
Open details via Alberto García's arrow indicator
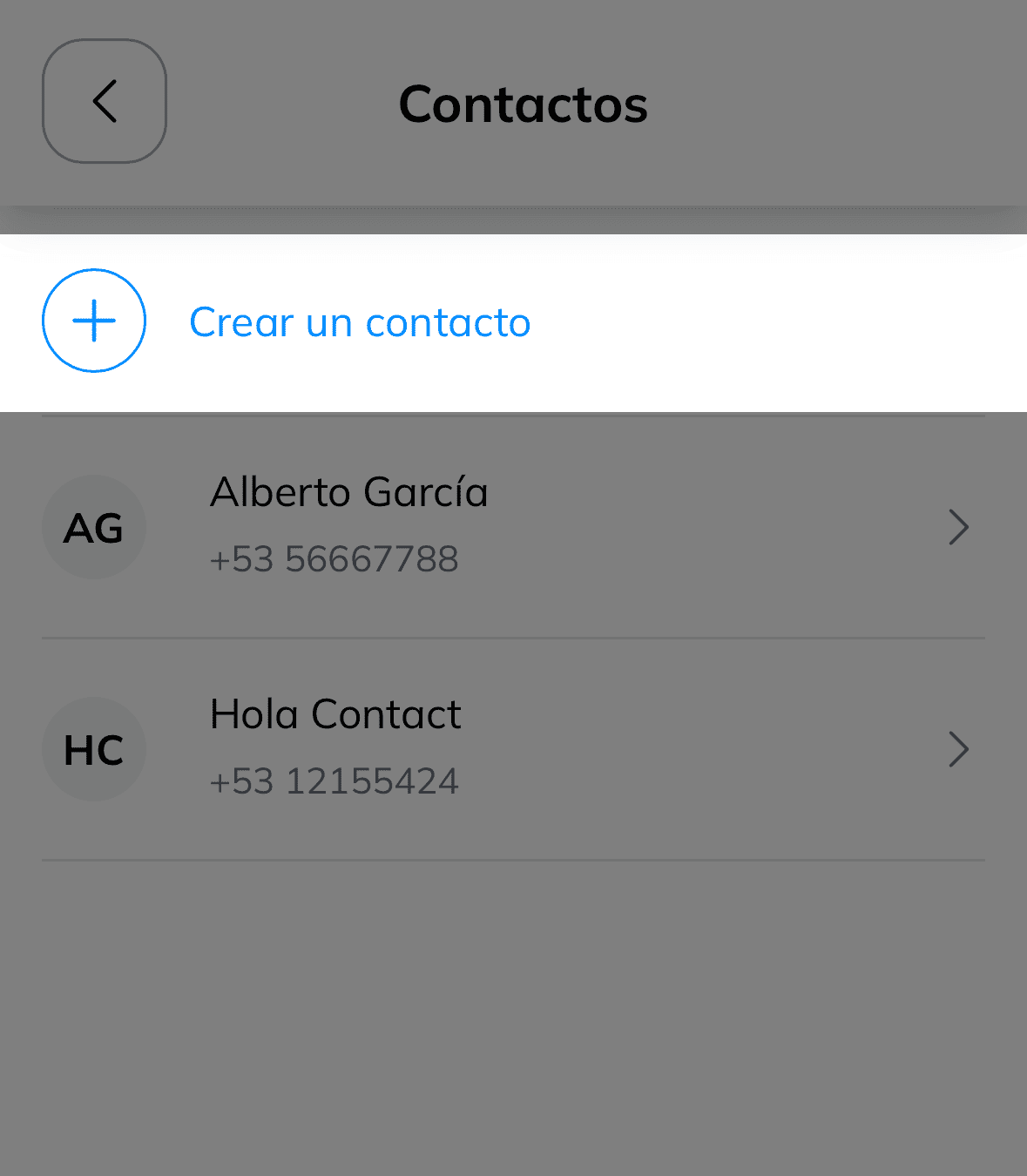pyautogui.click(x=958, y=527)
